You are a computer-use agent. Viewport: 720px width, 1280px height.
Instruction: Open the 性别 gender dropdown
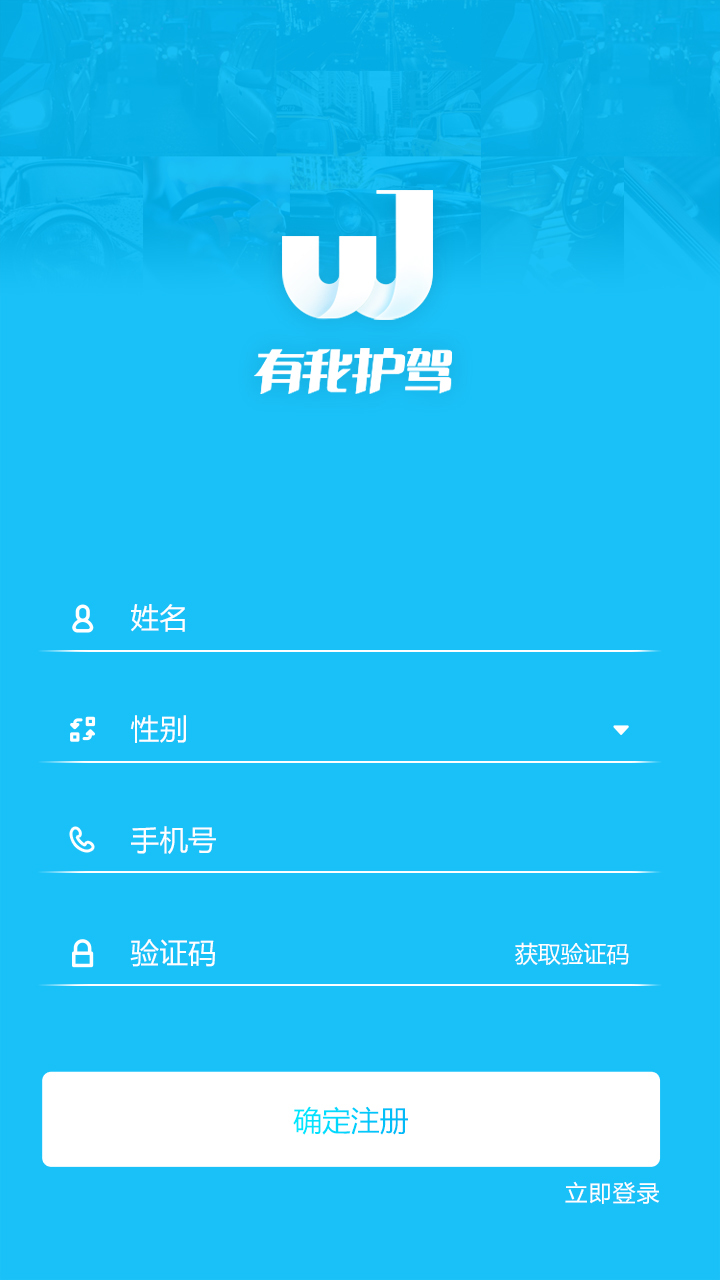(380, 730)
